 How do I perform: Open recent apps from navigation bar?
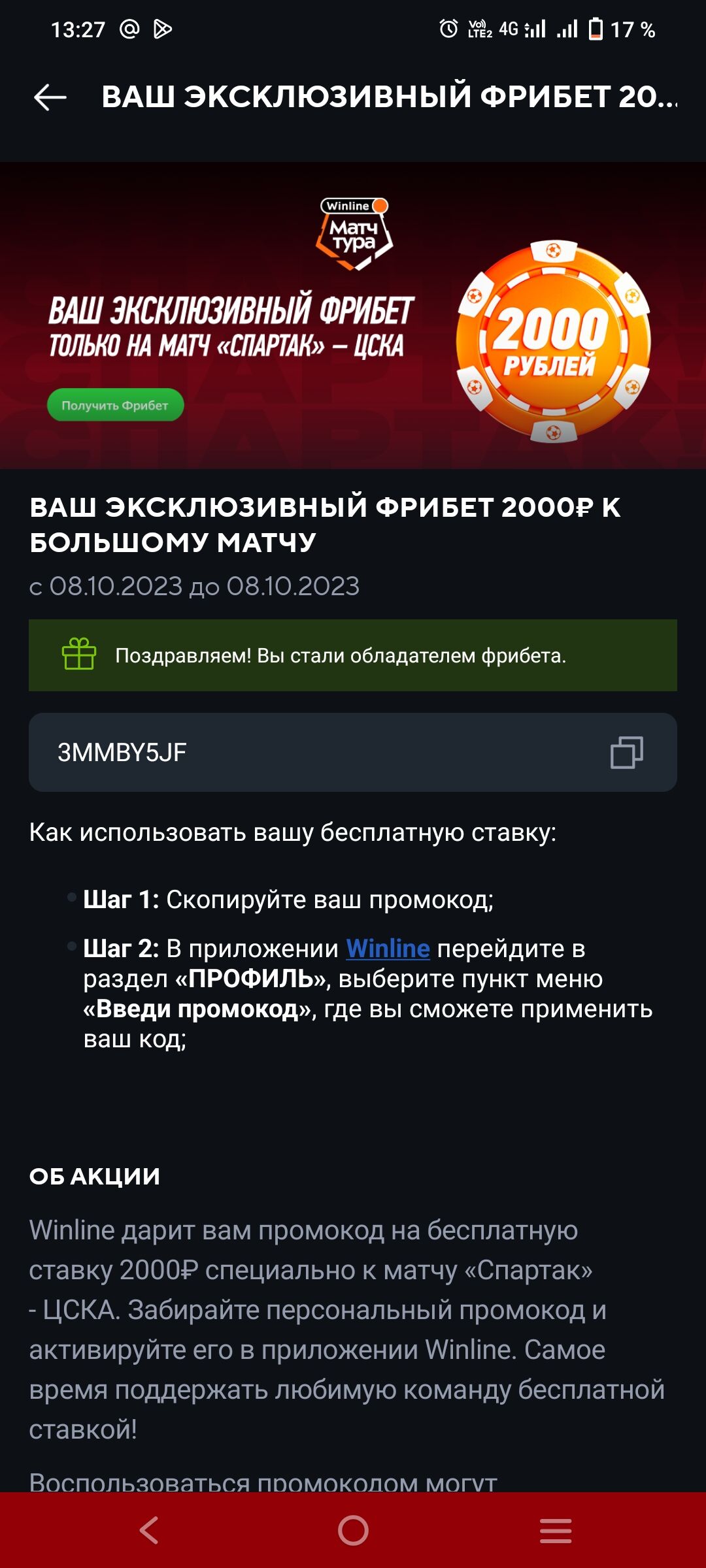[555, 1530]
